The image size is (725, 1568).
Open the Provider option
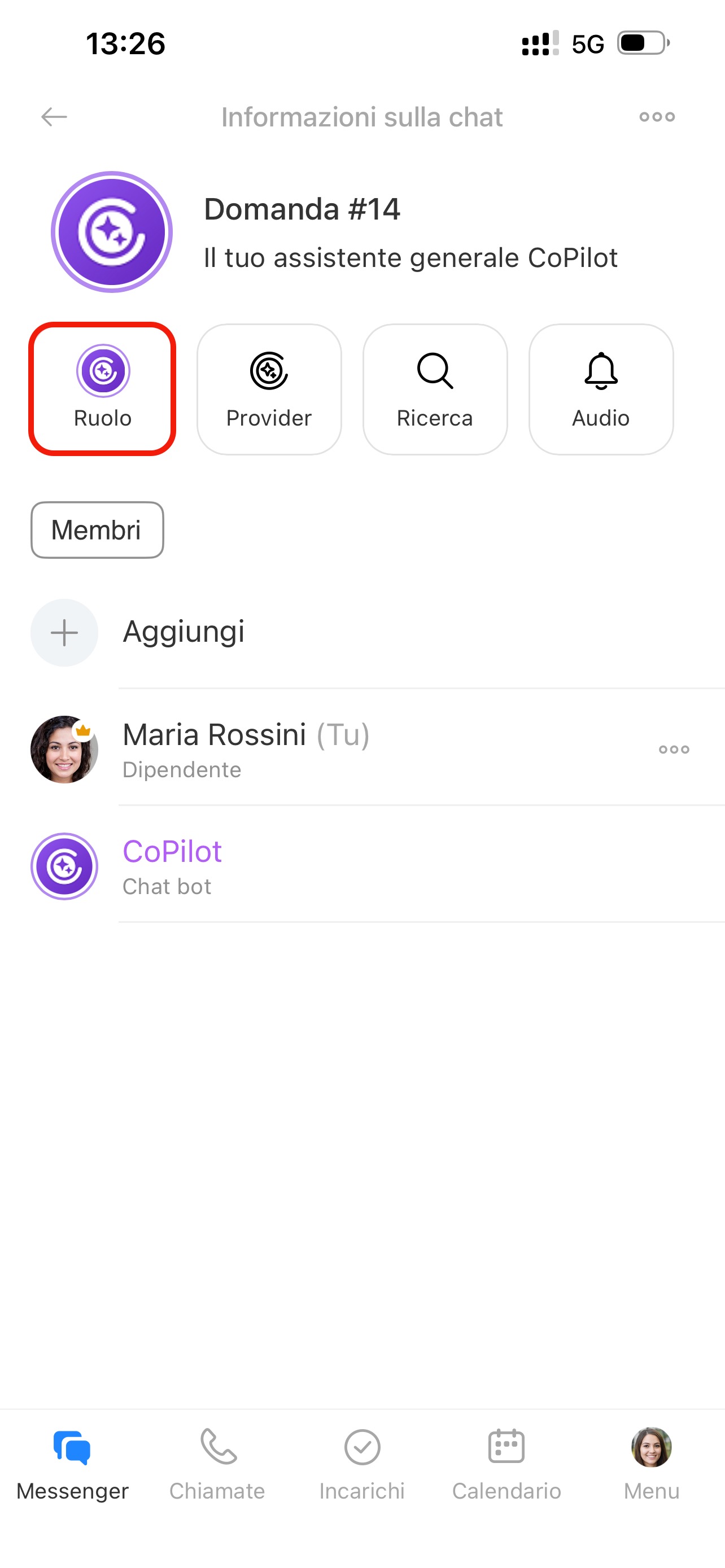coord(268,388)
